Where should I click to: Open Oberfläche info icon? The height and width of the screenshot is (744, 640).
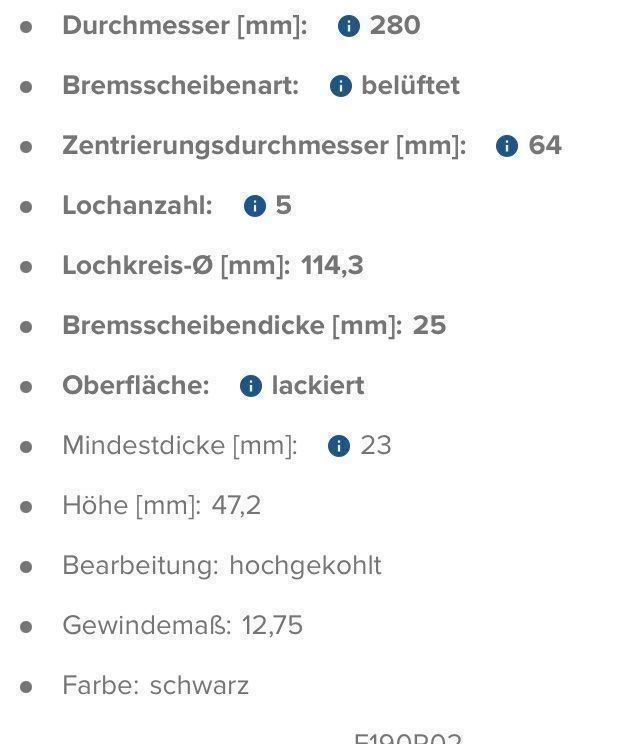tap(251, 386)
